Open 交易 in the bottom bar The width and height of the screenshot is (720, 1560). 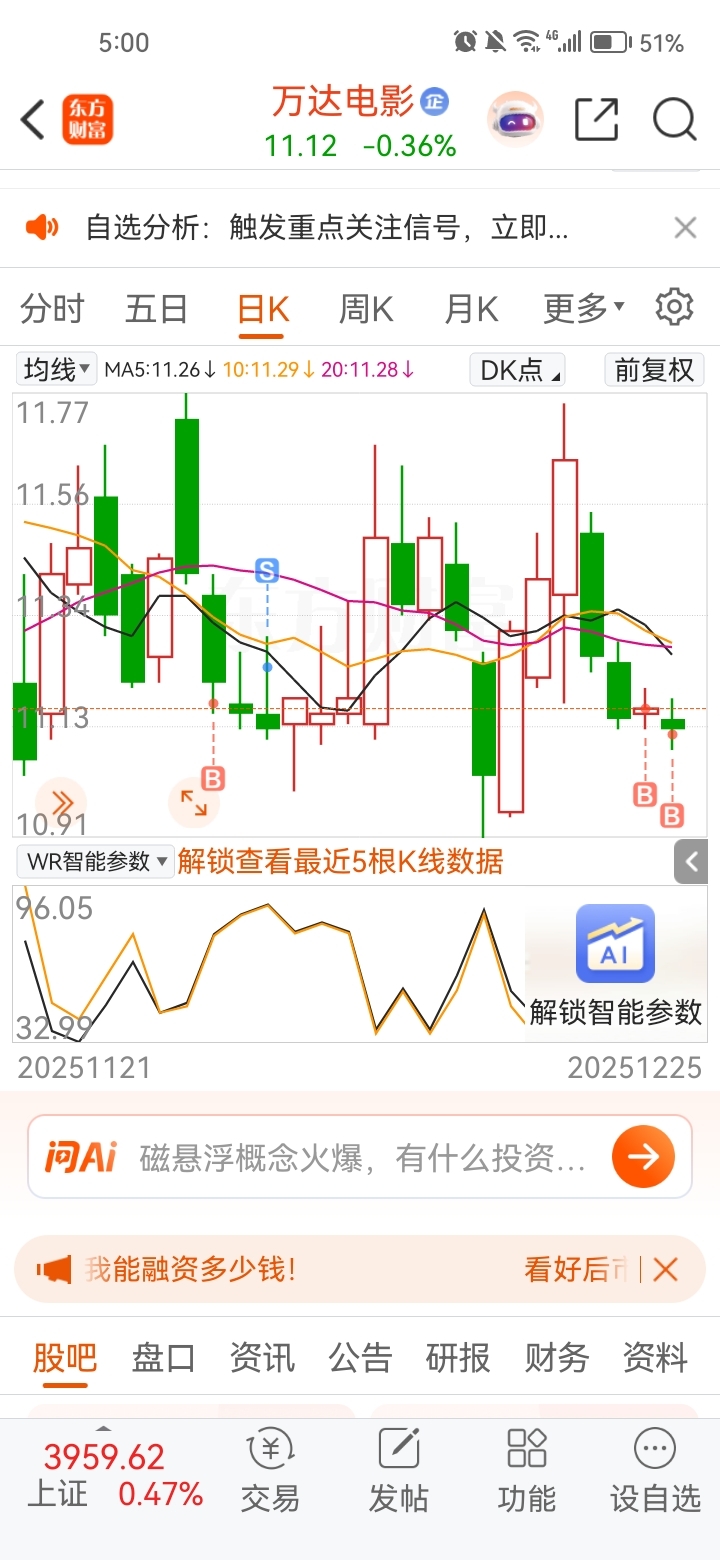pos(270,1471)
